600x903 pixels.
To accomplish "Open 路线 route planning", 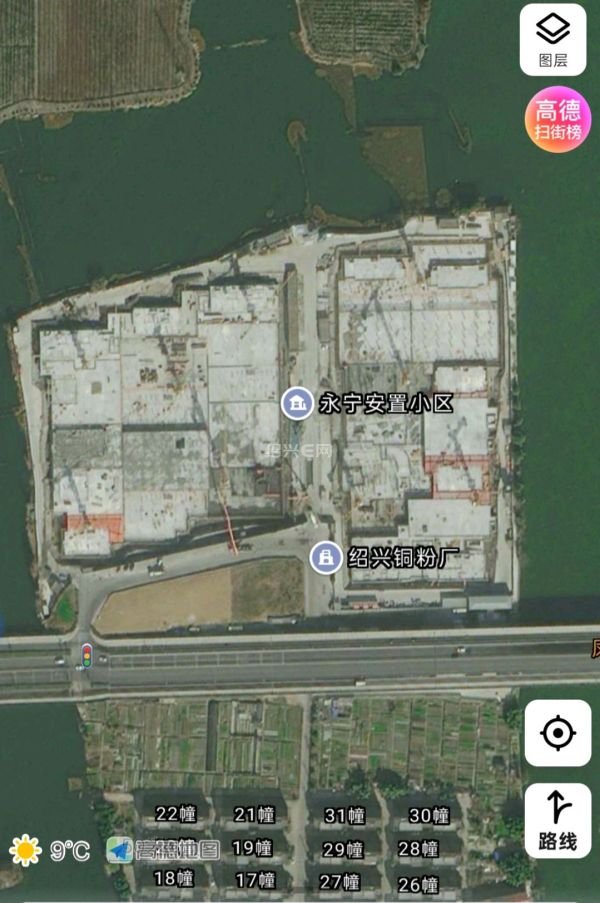I will 557,820.
